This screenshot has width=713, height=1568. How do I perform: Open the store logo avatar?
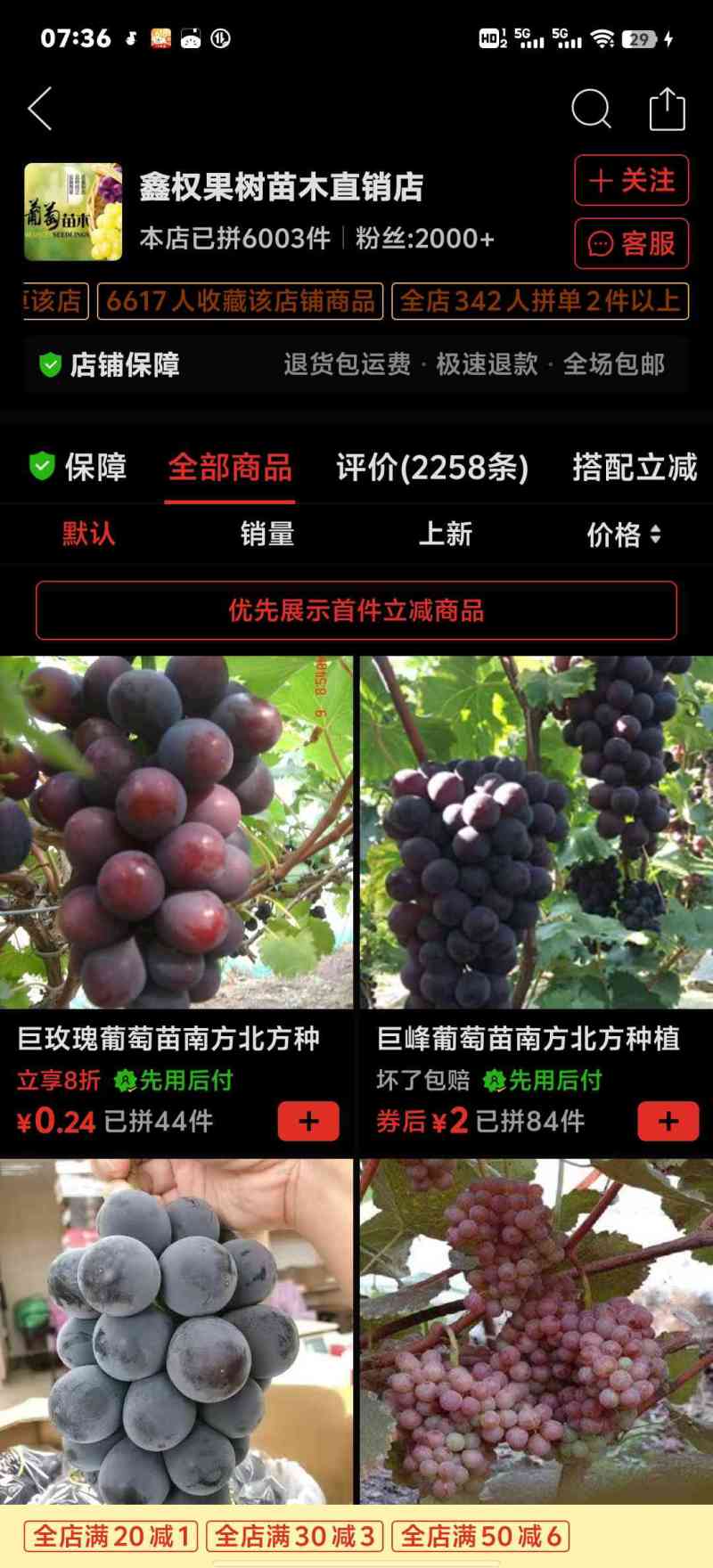coord(73,212)
